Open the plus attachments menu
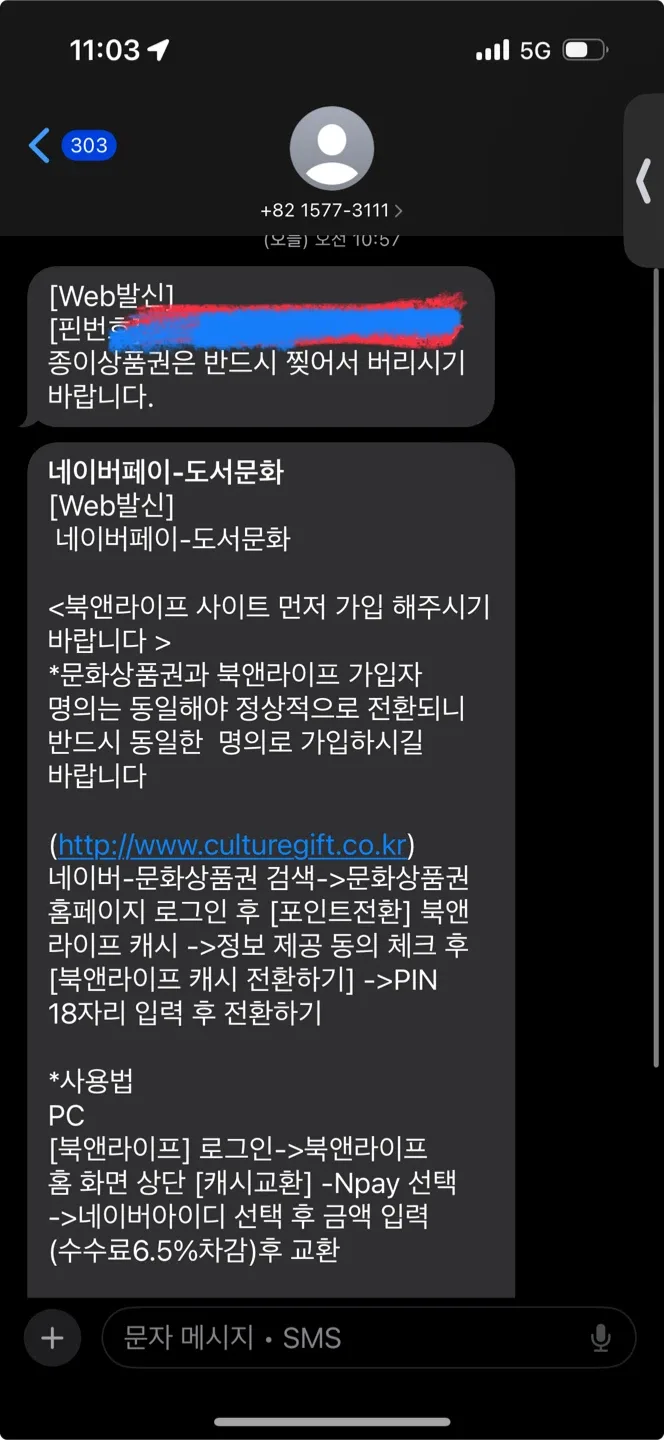Viewport: 664px width, 1440px height. click(52, 1338)
